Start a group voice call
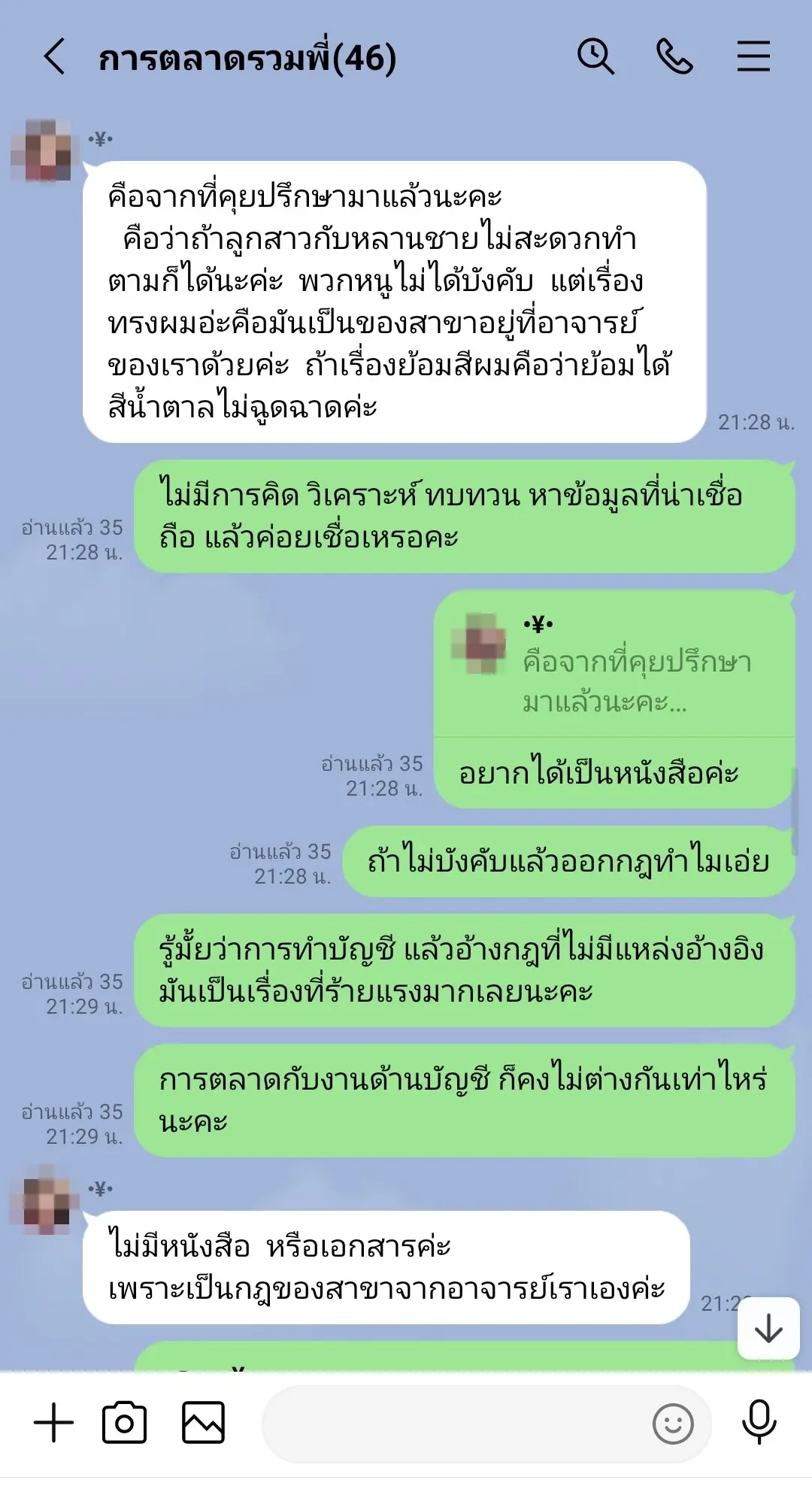812x1489 pixels. (674, 57)
